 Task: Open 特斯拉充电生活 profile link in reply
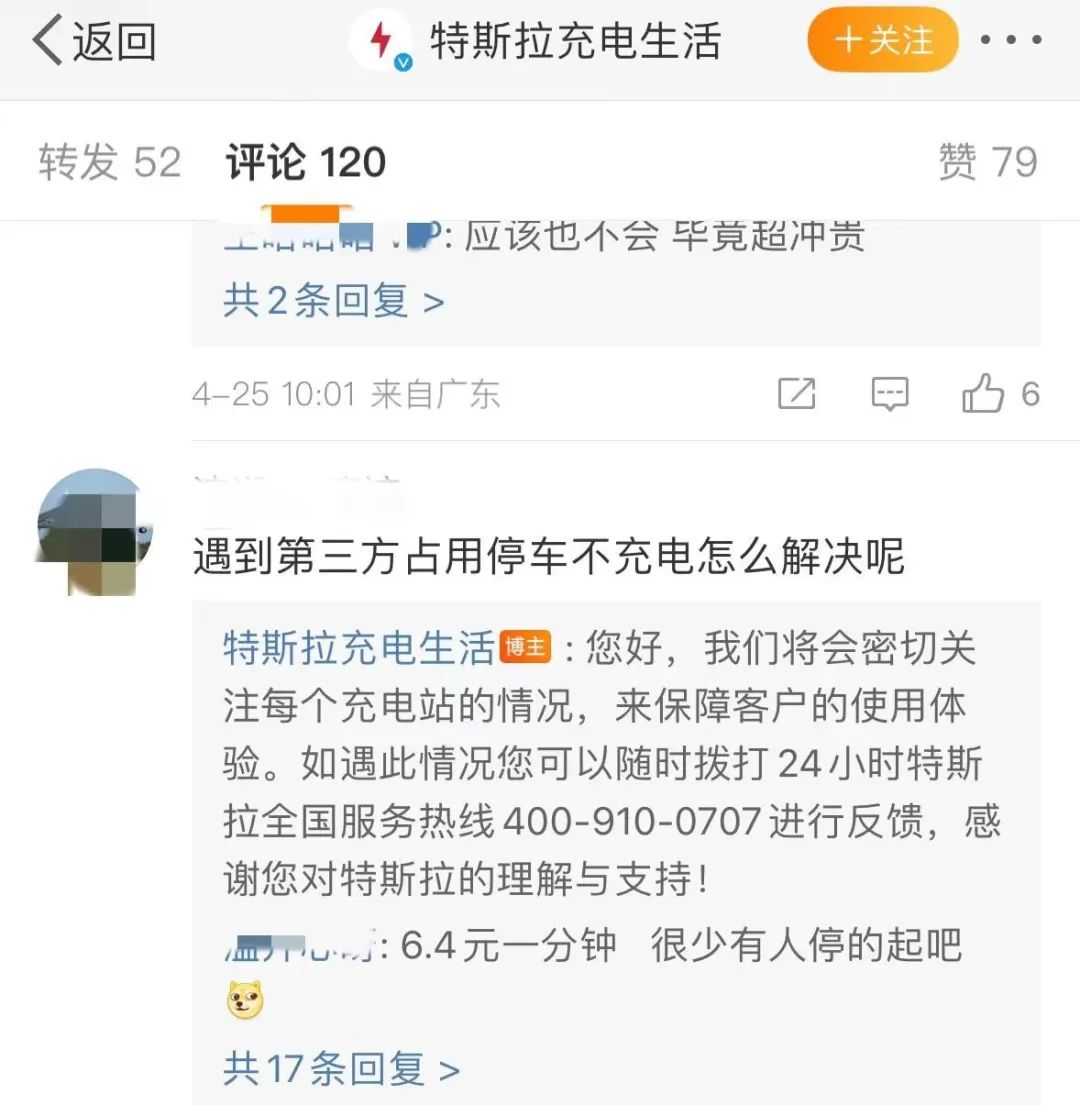pos(359,648)
